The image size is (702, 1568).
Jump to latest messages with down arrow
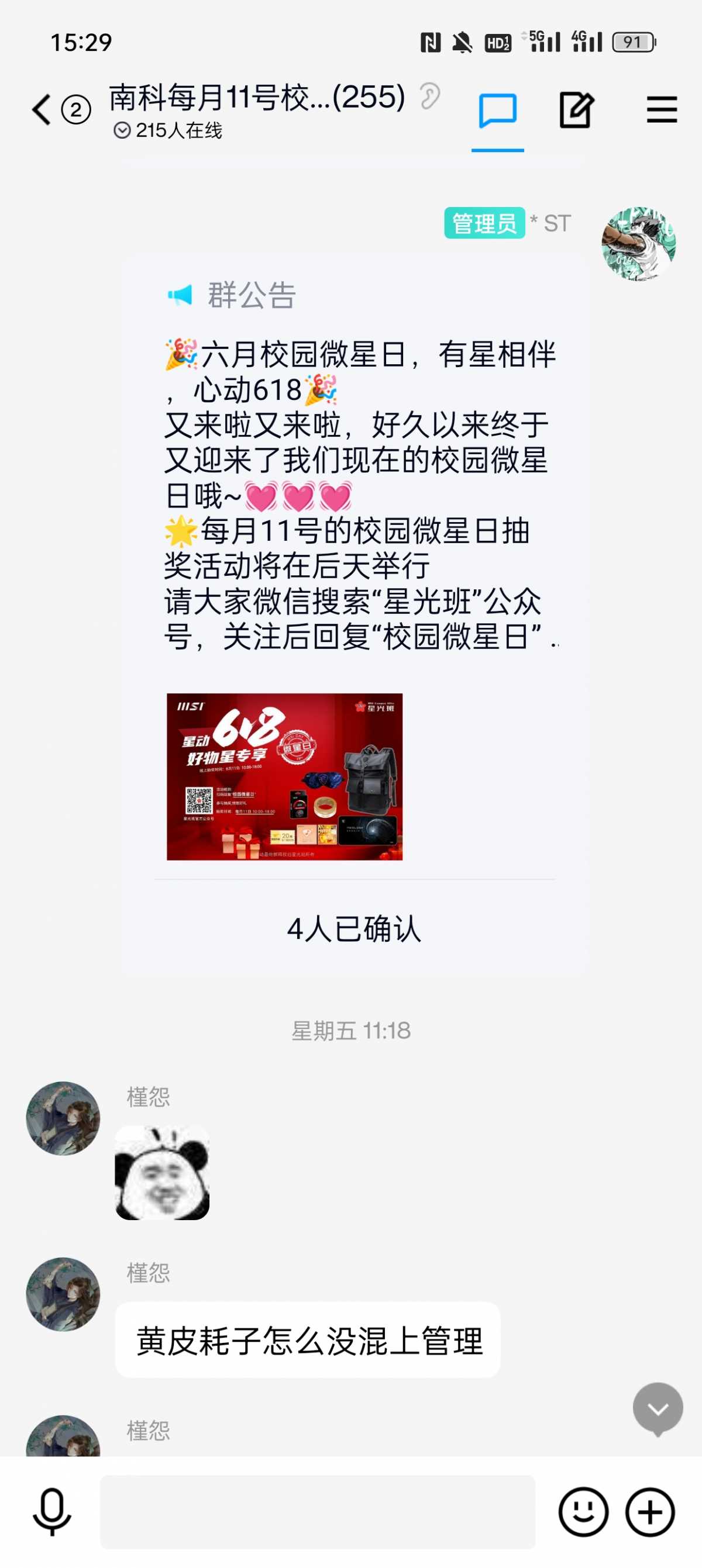pyautogui.click(x=658, y=1408)
